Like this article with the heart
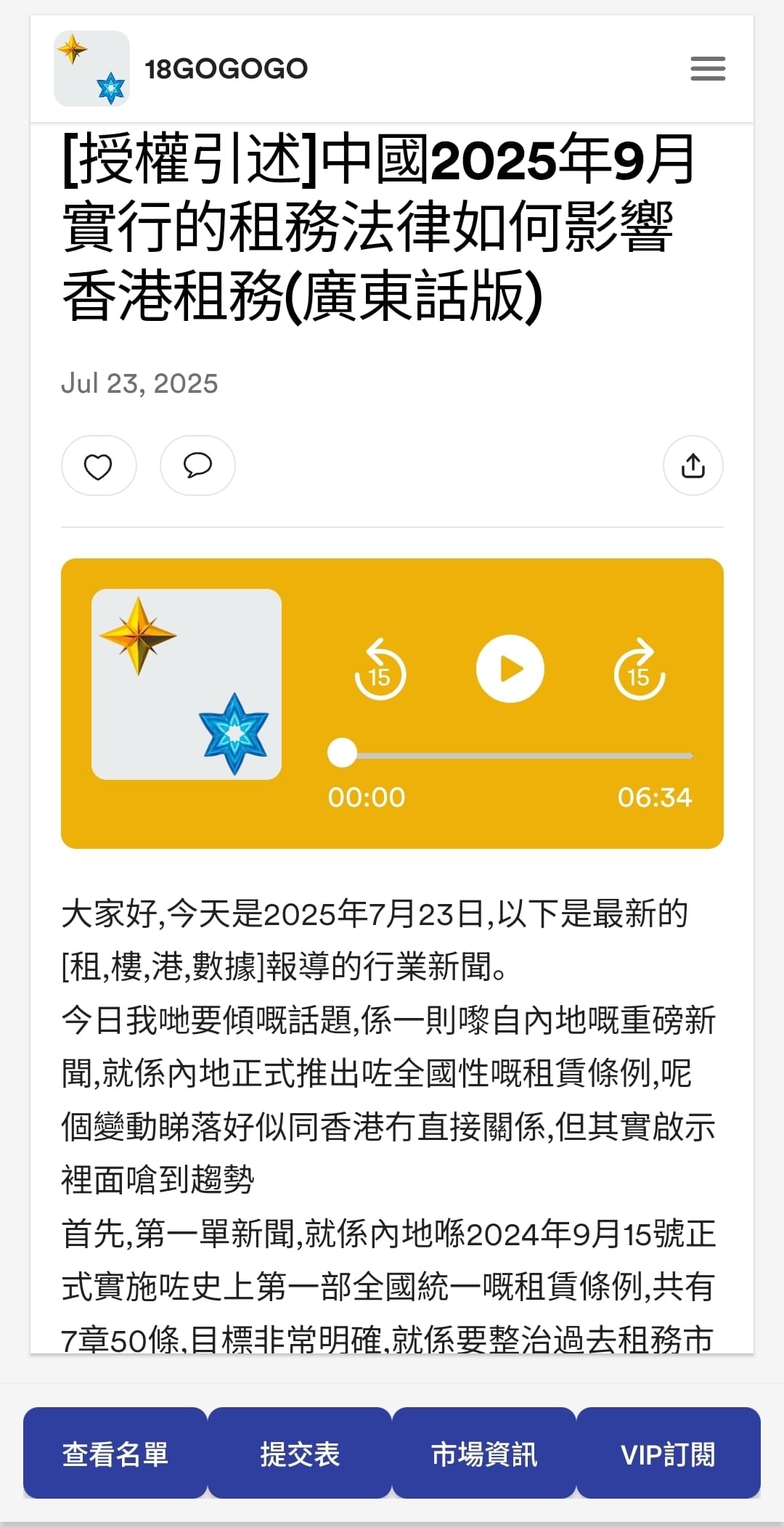Viewport: 784px width, 1527px height. 99,465
